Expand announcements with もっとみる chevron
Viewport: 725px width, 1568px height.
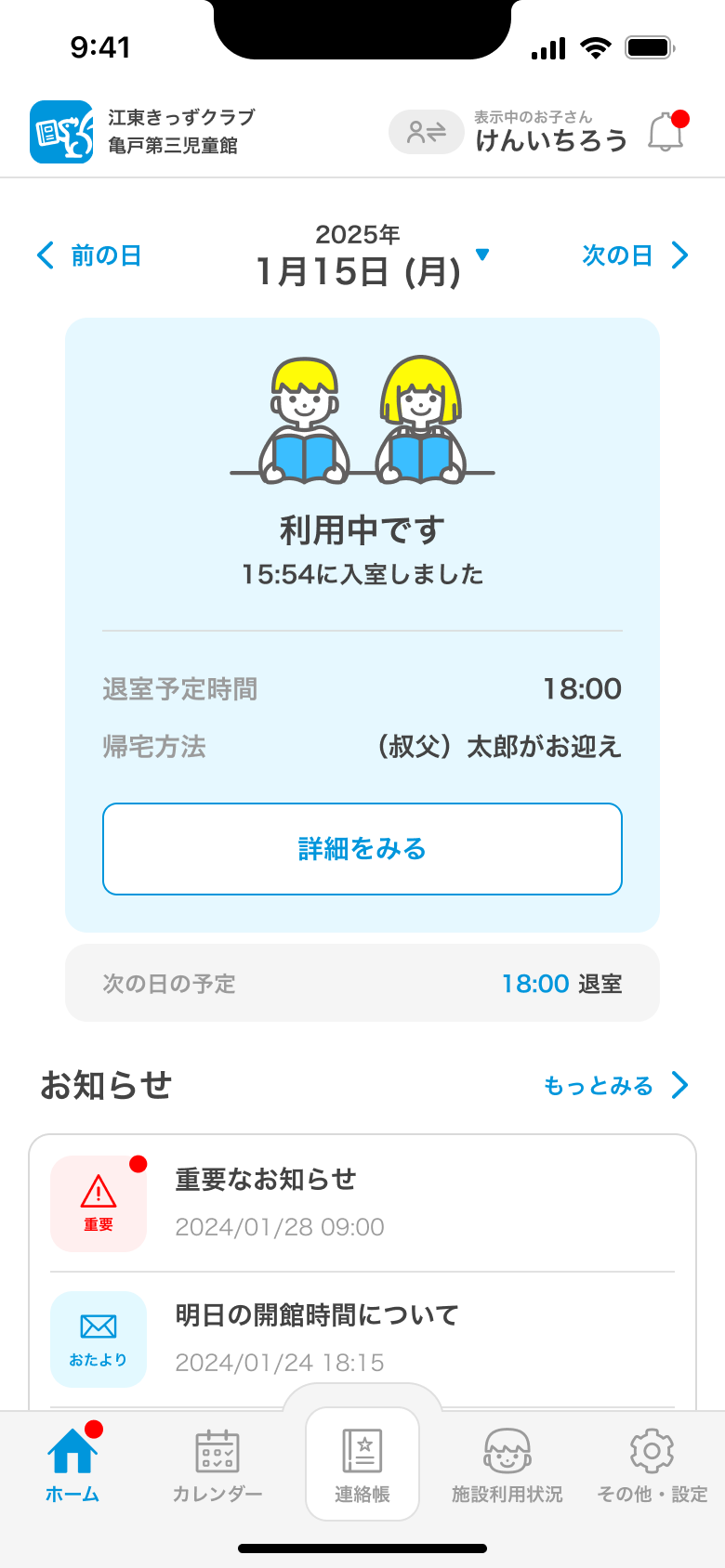pos(681,1085)
